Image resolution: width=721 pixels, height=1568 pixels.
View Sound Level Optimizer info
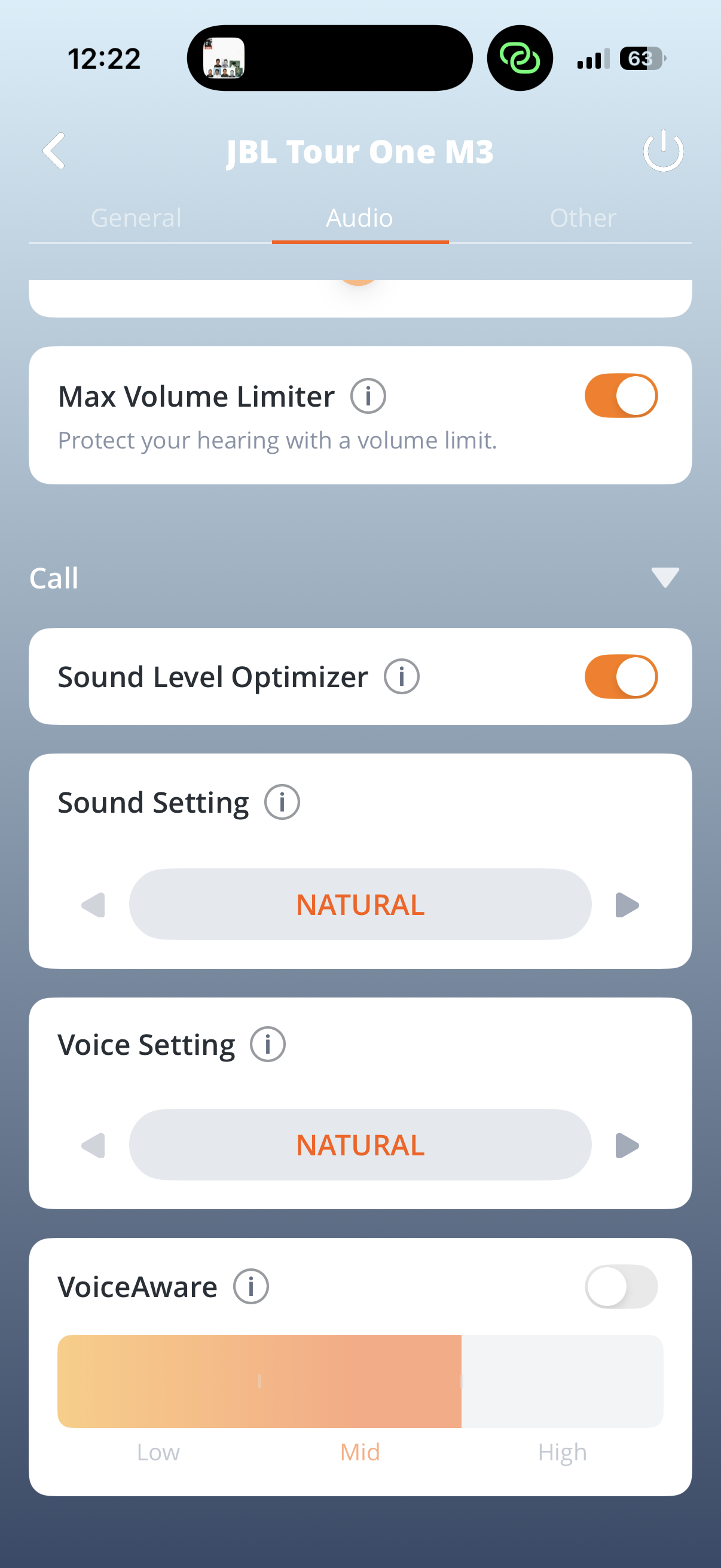coord(402,677)
